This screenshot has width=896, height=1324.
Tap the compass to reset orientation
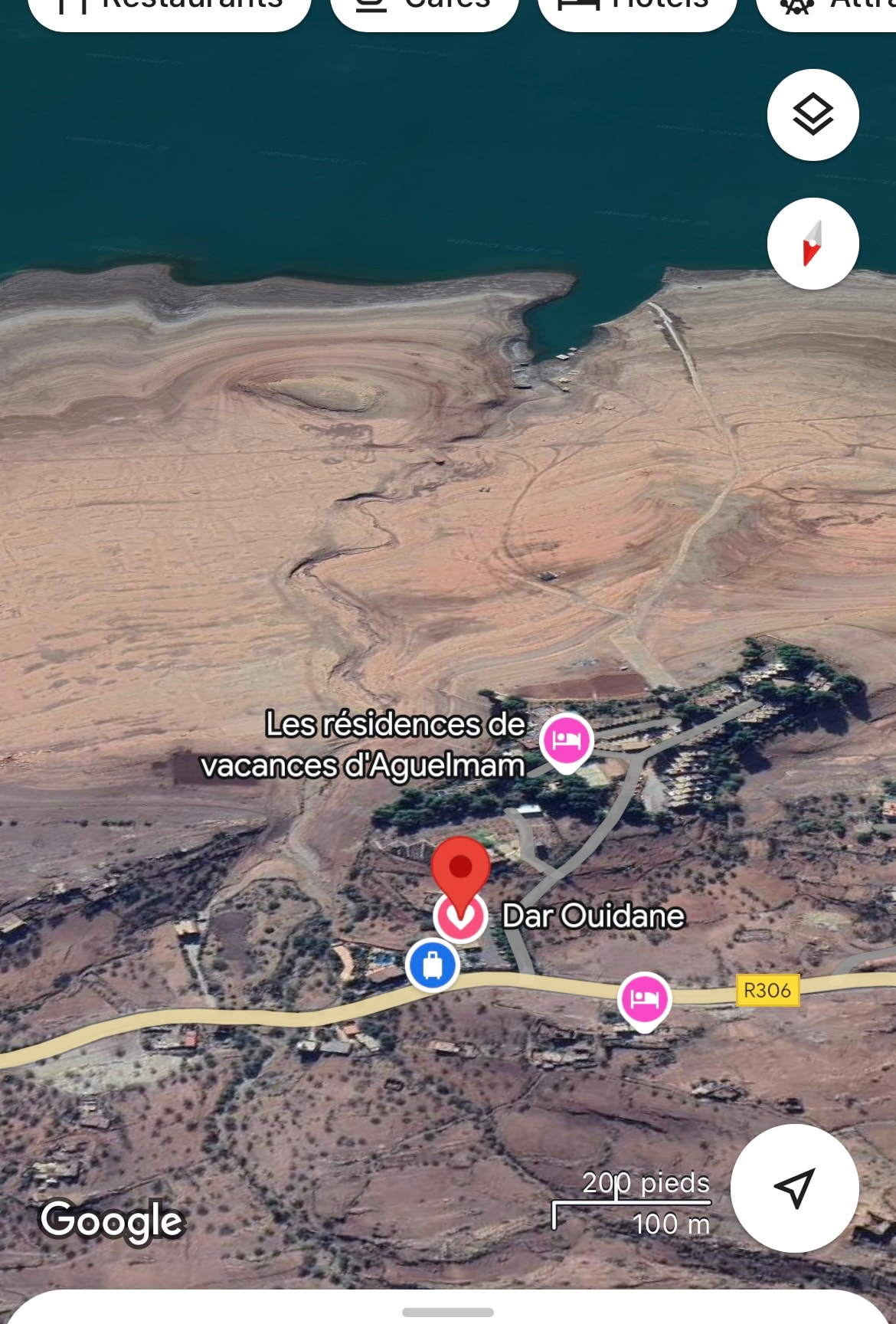(x=813, y=244)
